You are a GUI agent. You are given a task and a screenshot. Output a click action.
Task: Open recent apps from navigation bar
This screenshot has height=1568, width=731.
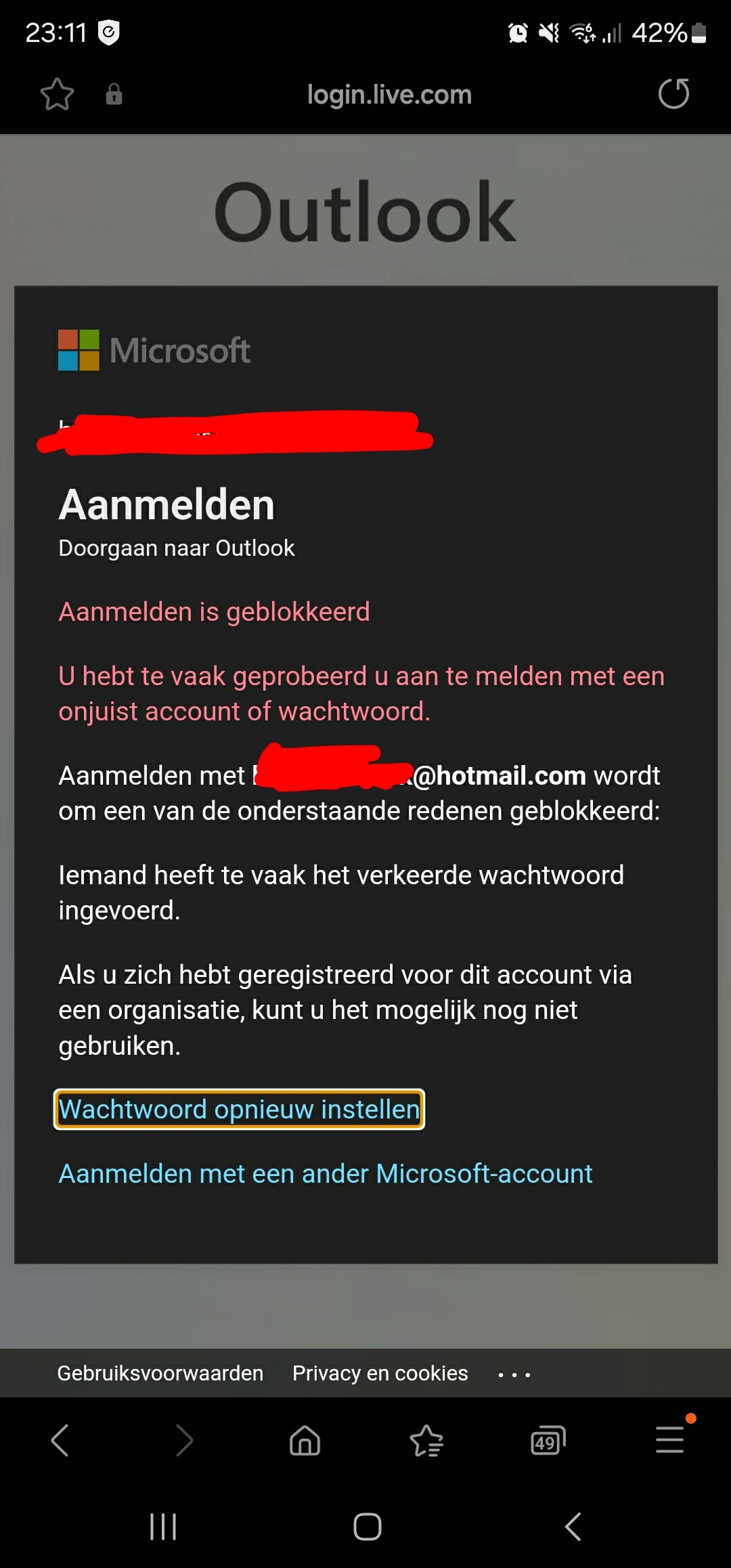click(163, 1527)
